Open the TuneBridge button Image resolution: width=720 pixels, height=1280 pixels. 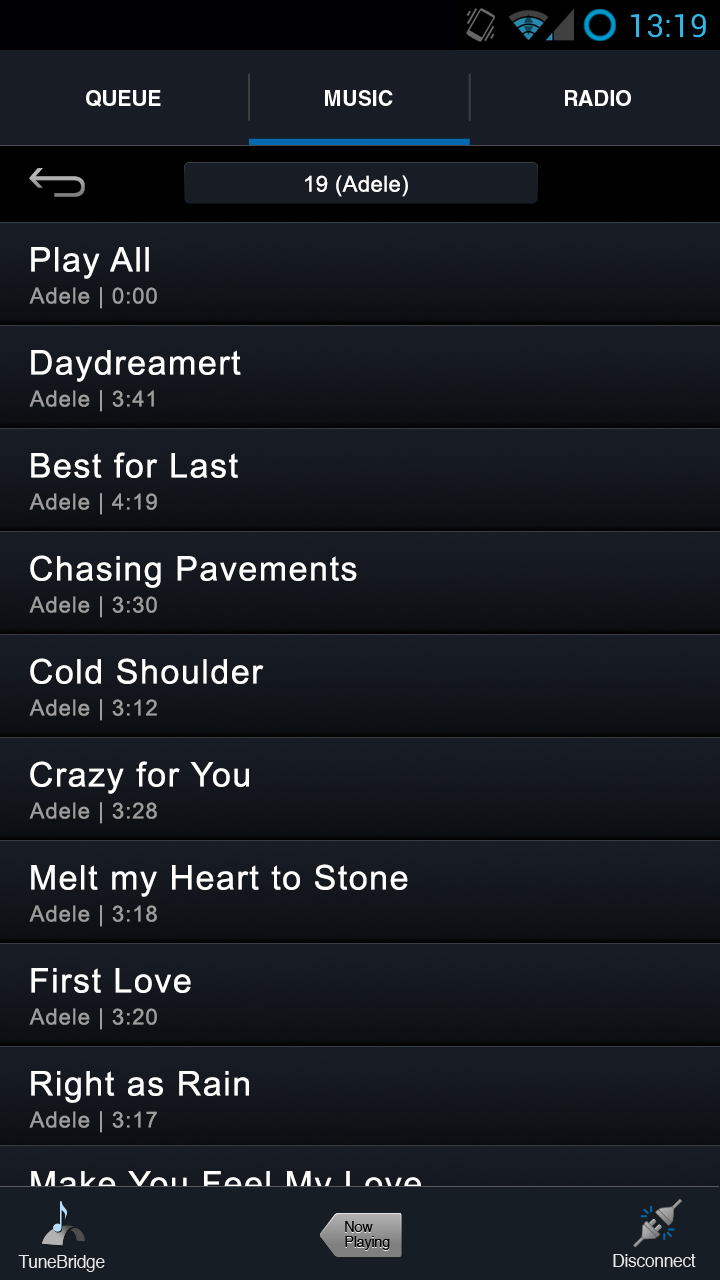tap(62, 1235)
